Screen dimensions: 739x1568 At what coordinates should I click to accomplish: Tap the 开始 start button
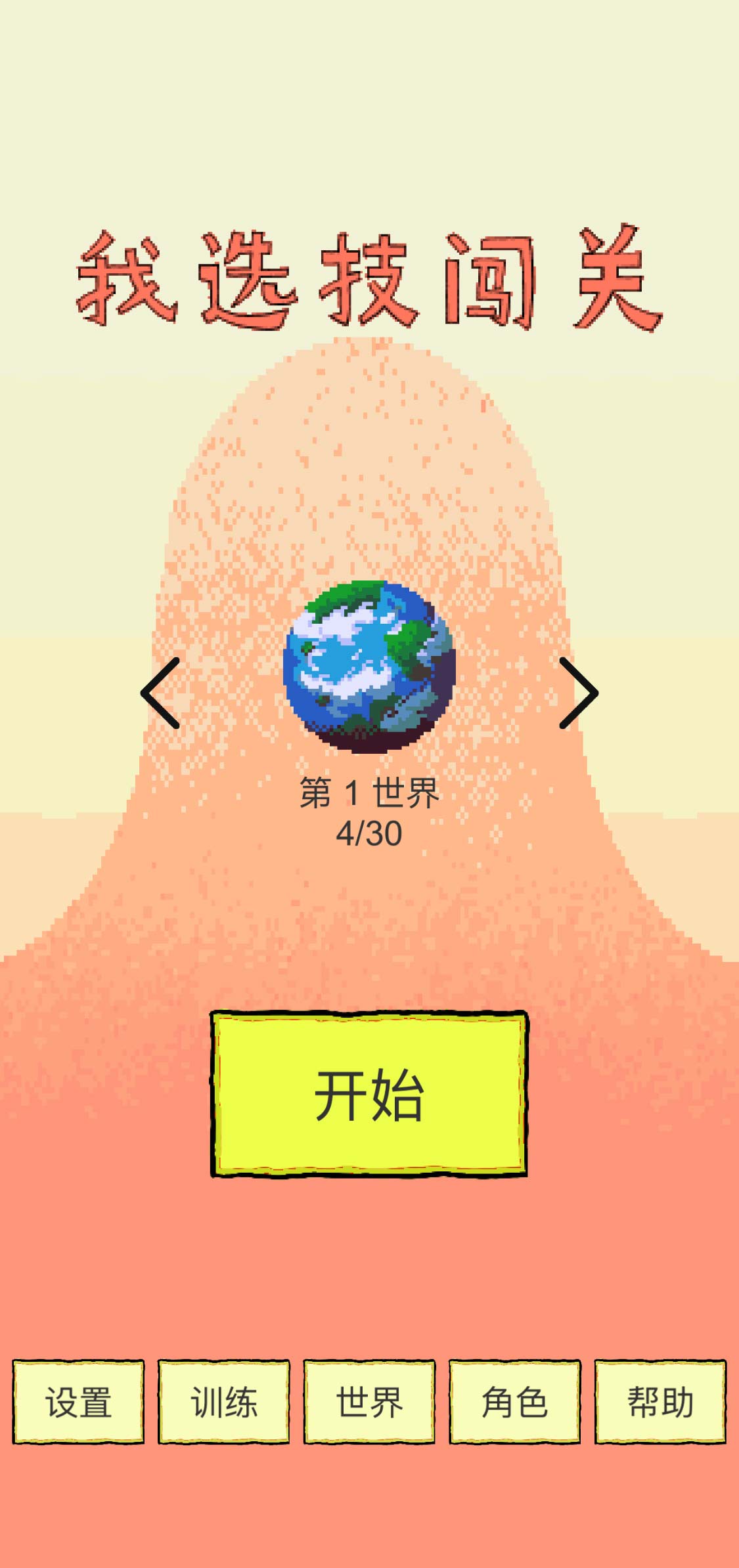pyautogui.click(x=369, y=1094)
